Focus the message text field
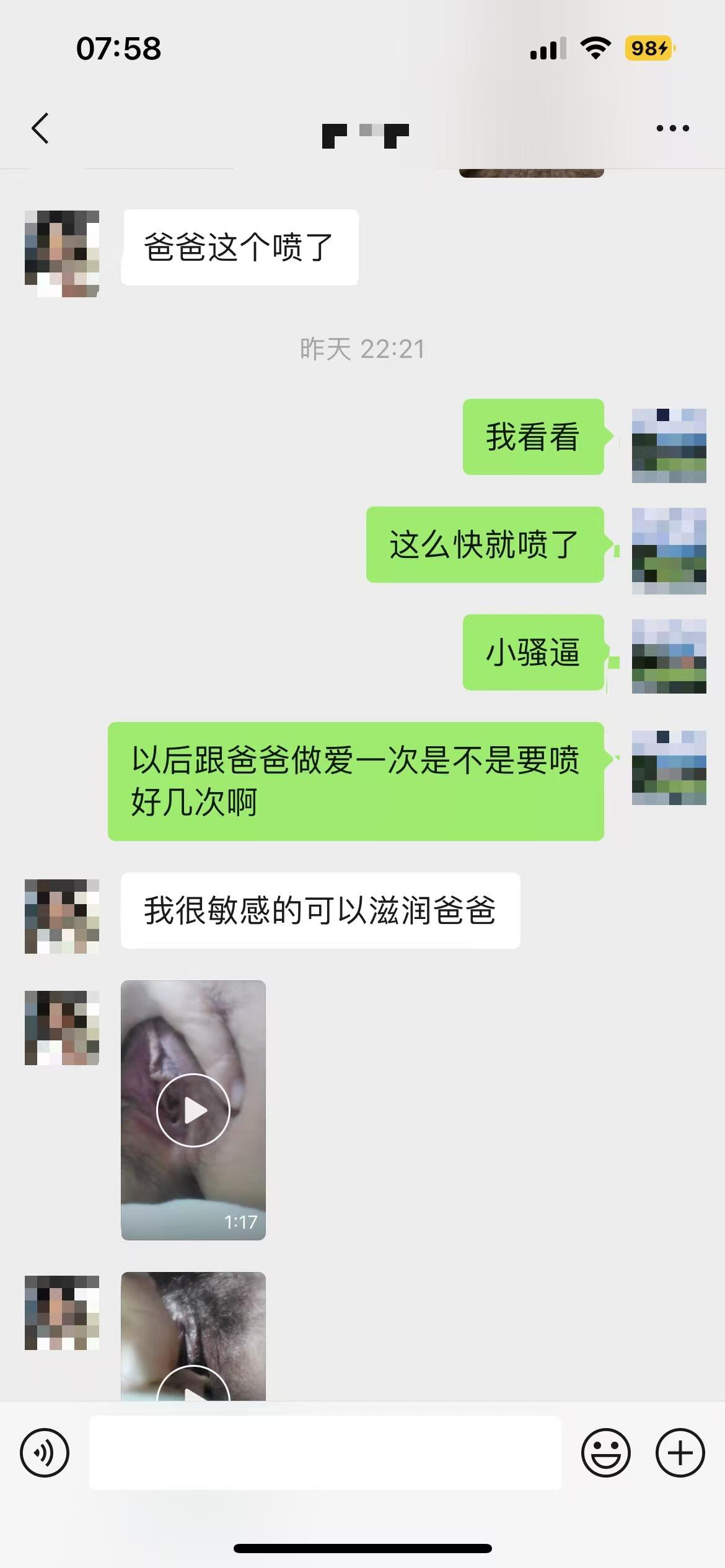The image size is (725, 1568). coord(325,1453)
